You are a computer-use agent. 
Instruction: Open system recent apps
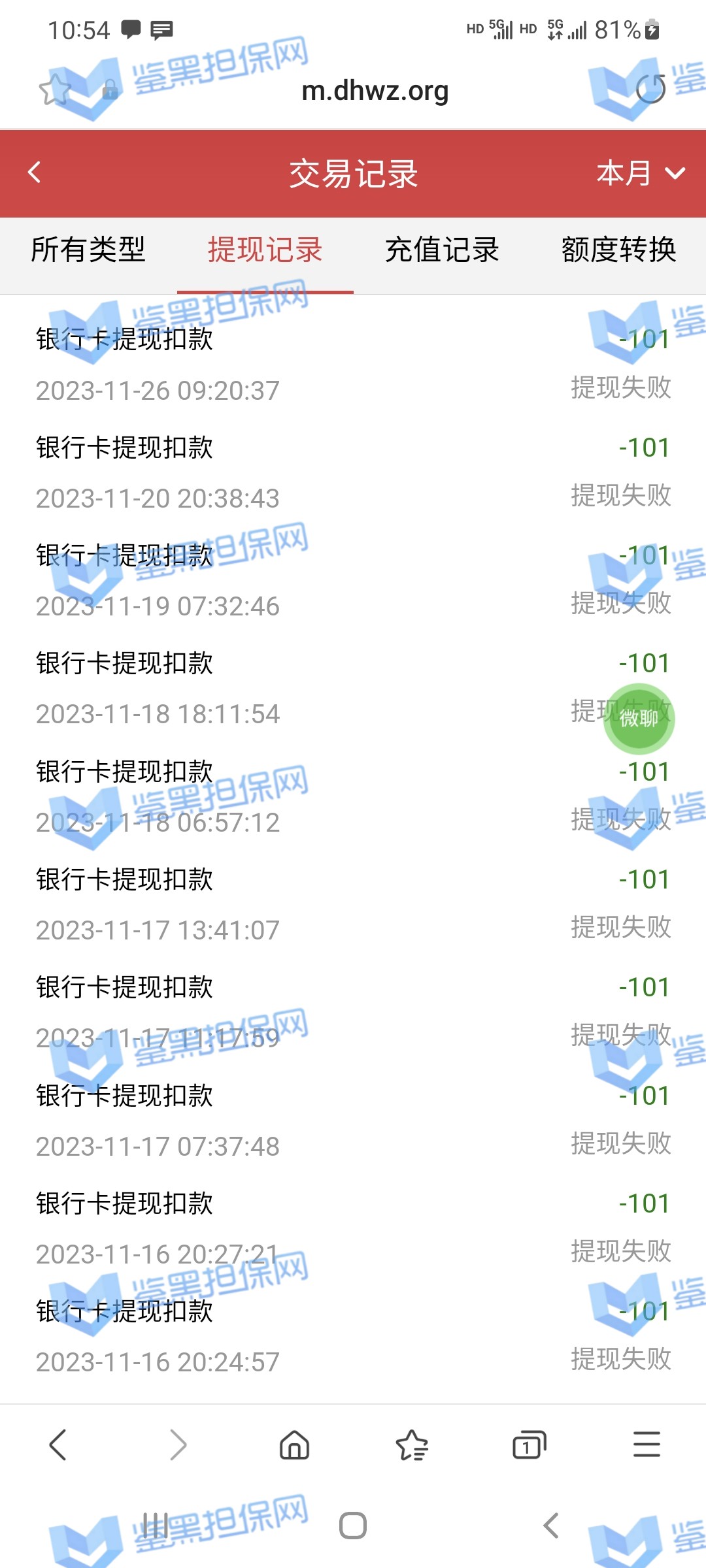(x=156, y=1526)
